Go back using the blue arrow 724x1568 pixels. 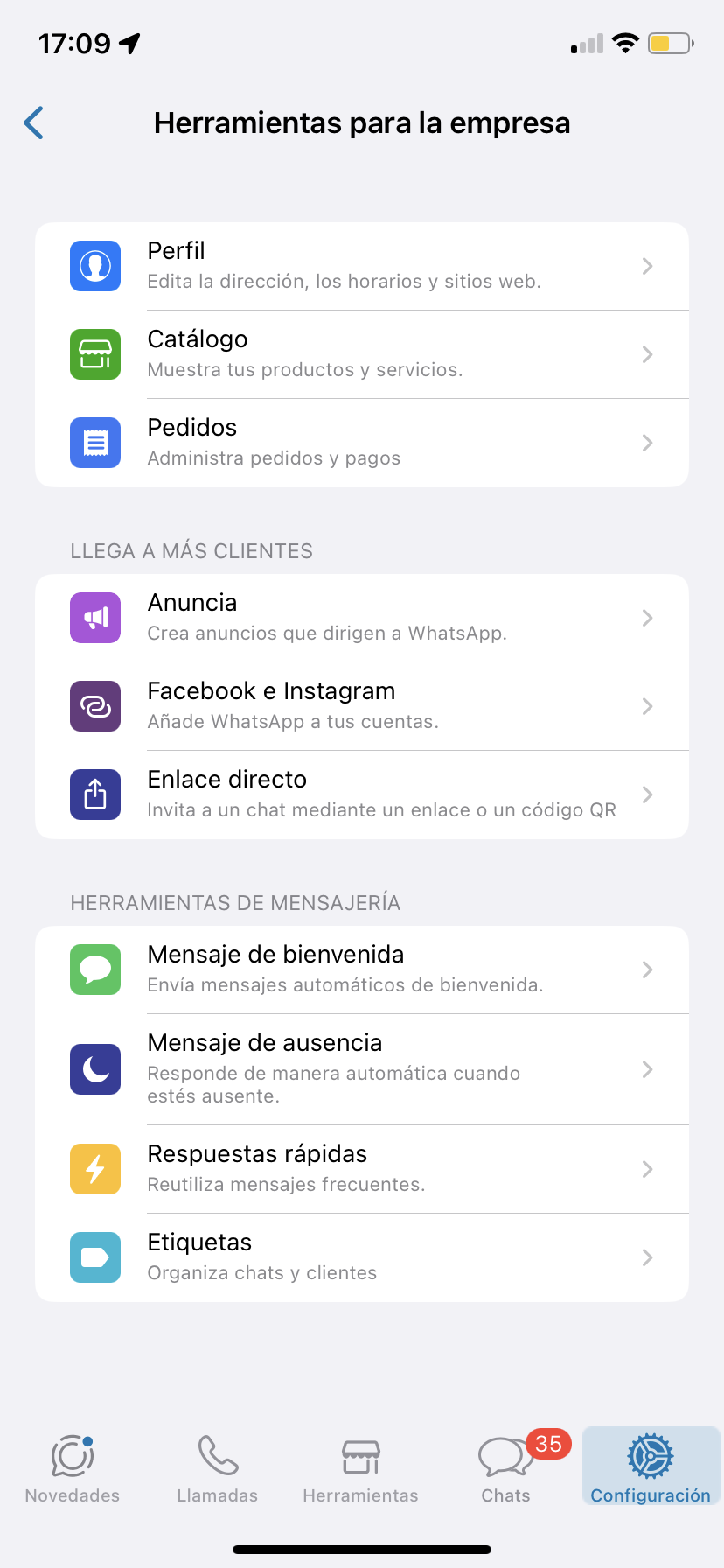click(x=33, y=122)
